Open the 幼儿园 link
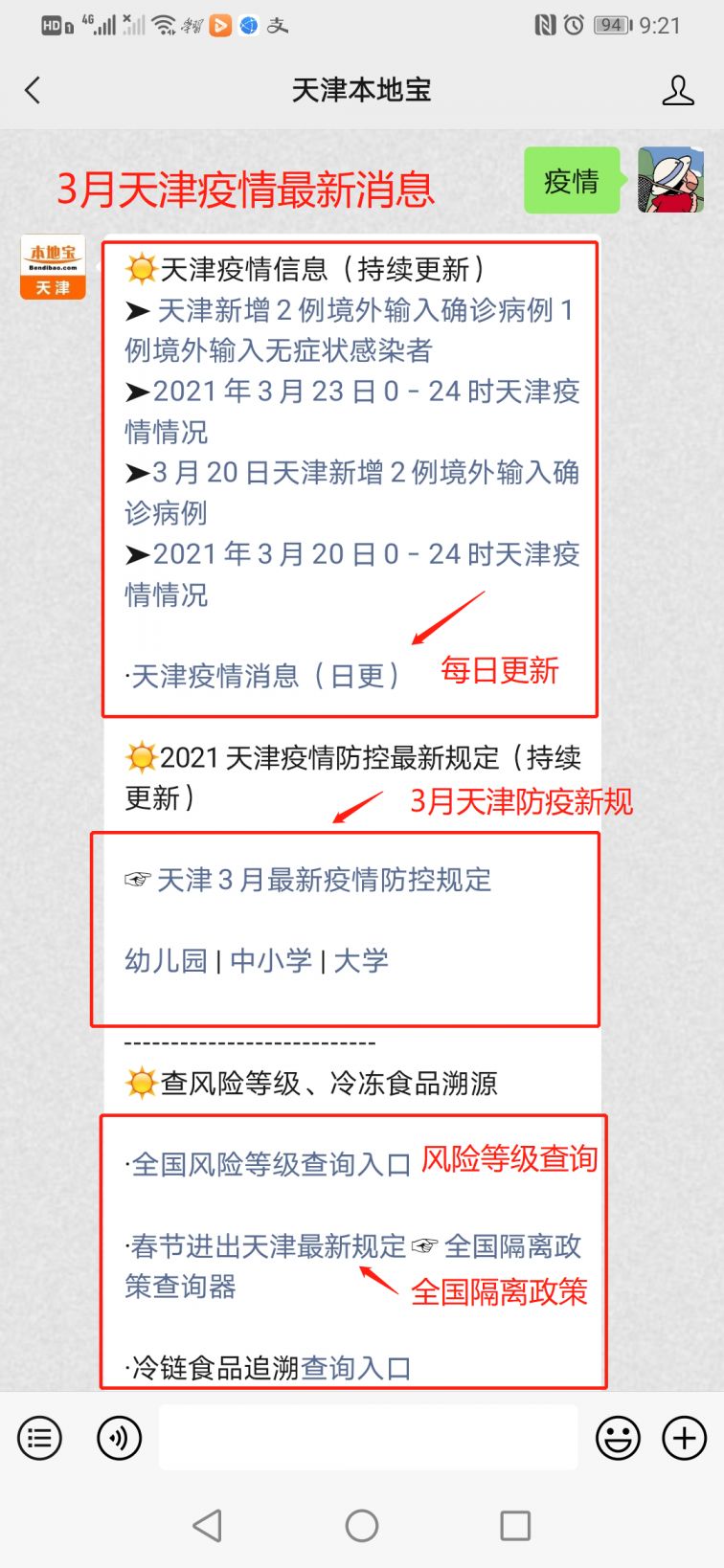 point(166,960)
